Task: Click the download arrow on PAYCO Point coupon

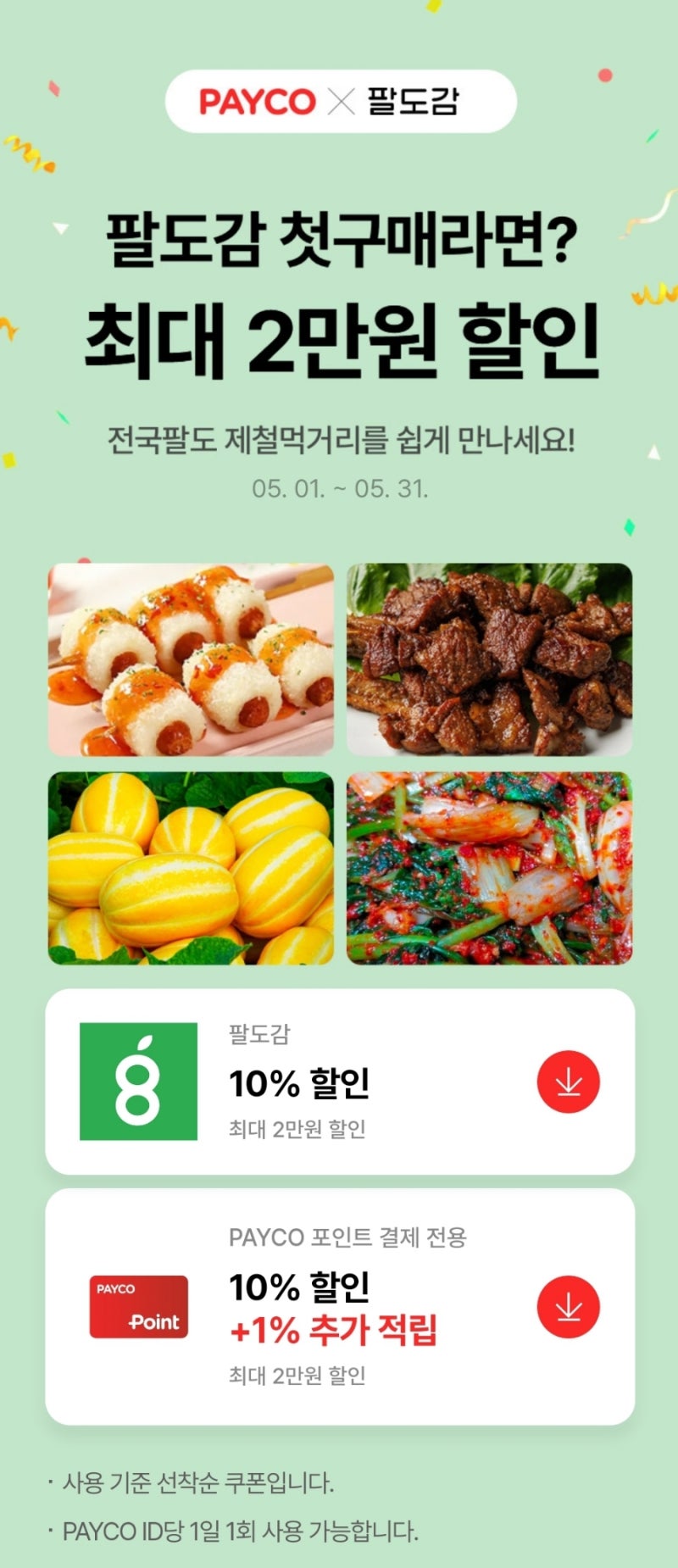Action: 568,1304
